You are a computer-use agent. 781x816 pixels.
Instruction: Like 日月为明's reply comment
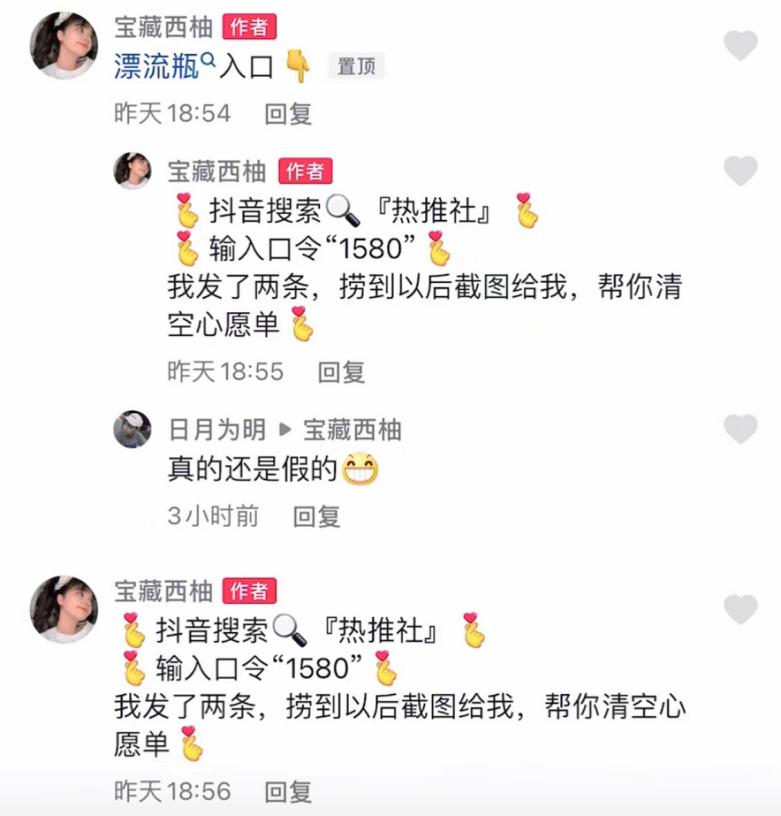(740, 429)
